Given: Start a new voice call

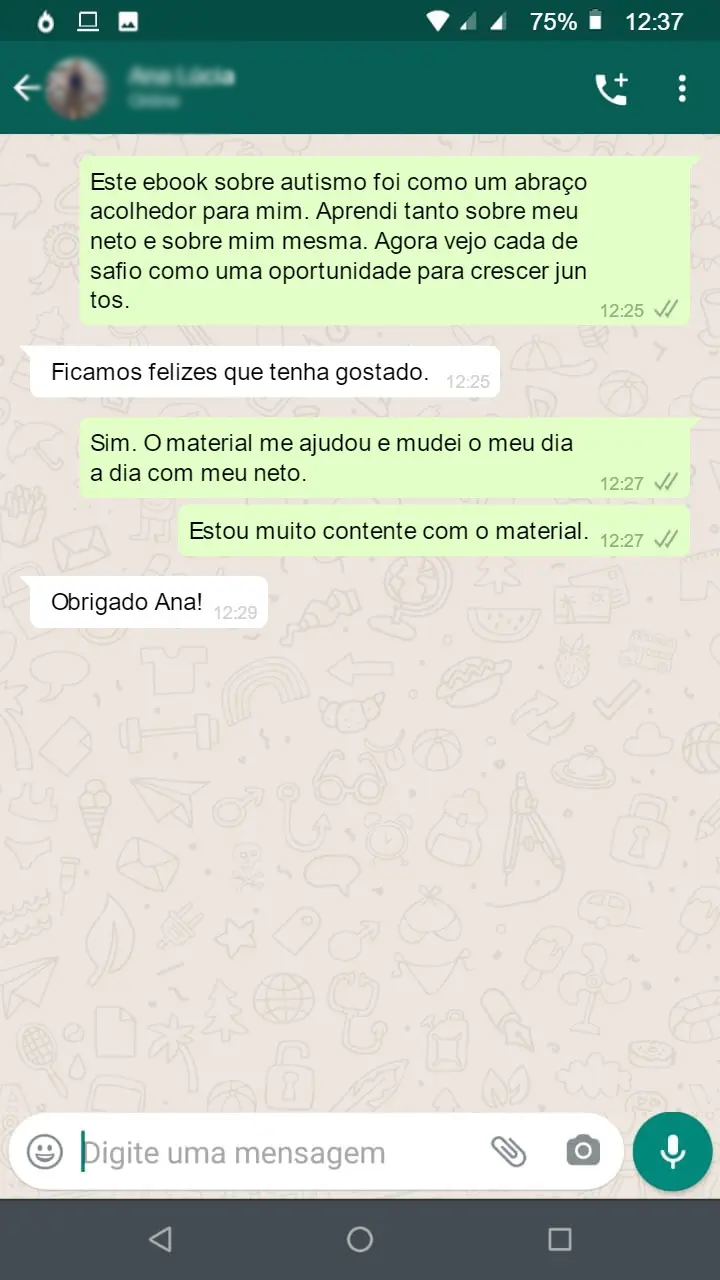Looking at the screenshot, I should click(611, 88).
